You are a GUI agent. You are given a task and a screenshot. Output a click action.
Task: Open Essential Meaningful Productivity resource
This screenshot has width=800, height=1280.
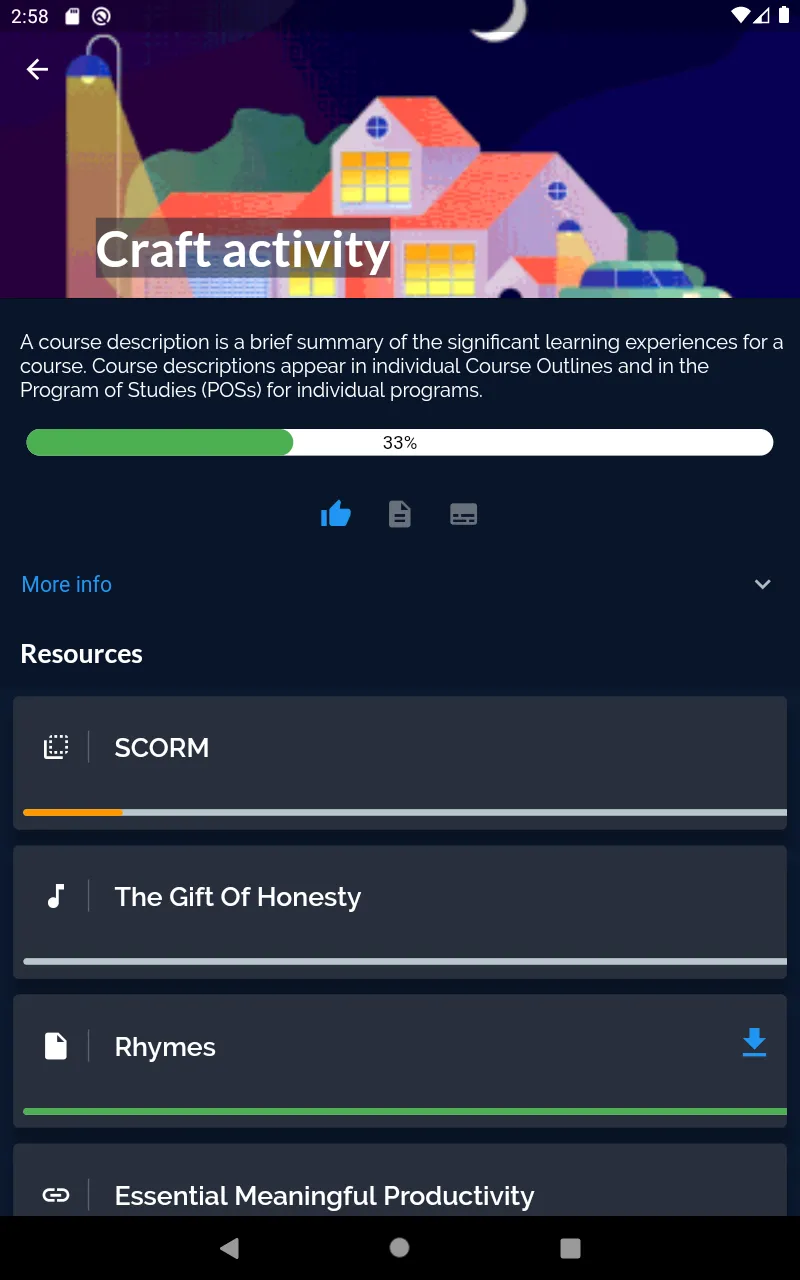[400, 1195]
